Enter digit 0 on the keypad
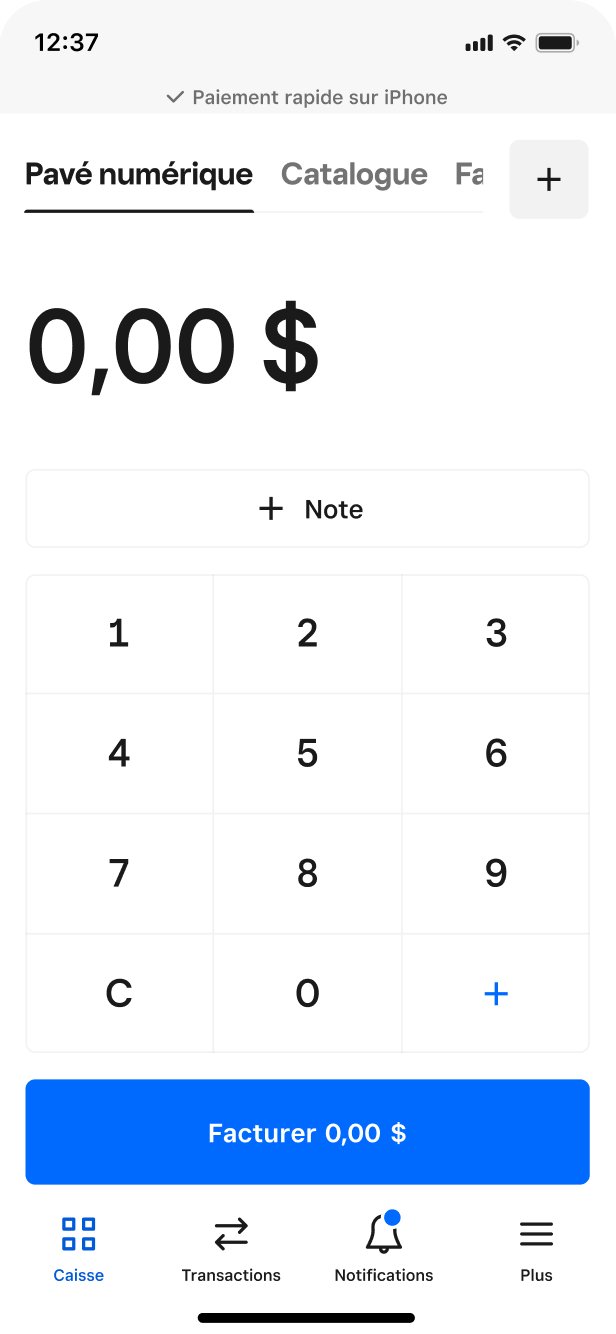Screen dimensions: 616x1334 click(307, 993)
